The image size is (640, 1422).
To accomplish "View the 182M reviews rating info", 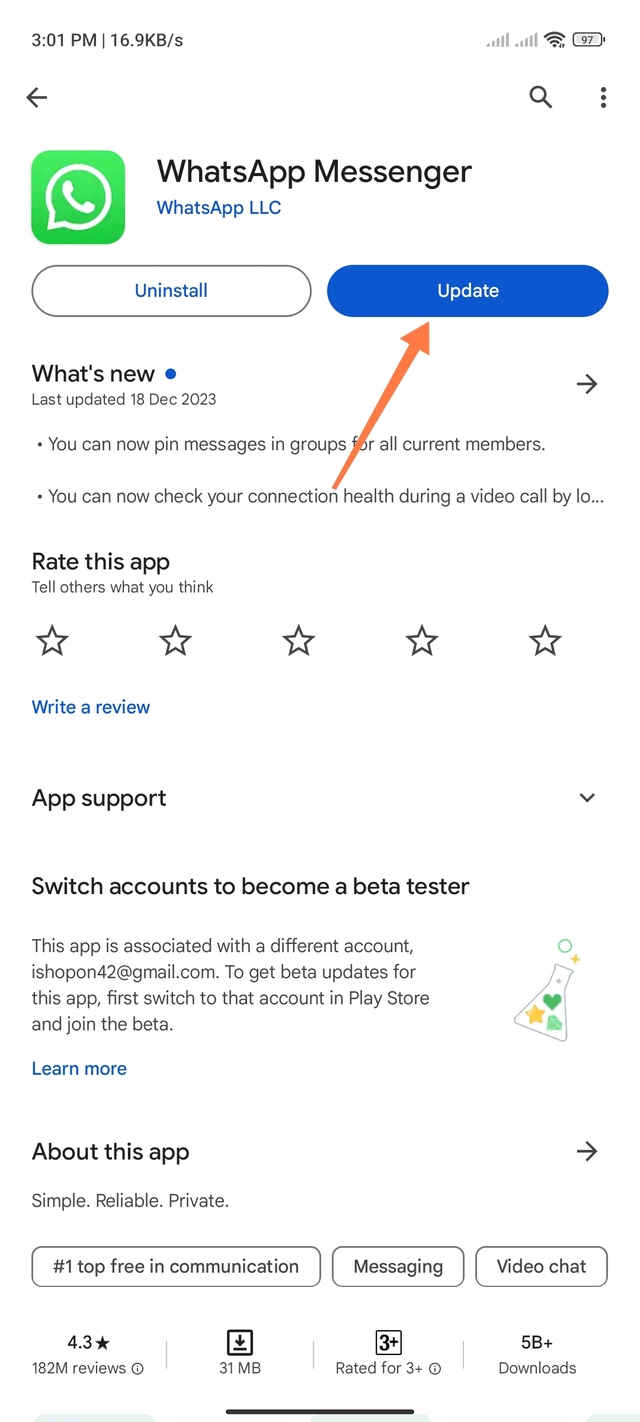I will pyautogui.click(x=88, y=1367).
